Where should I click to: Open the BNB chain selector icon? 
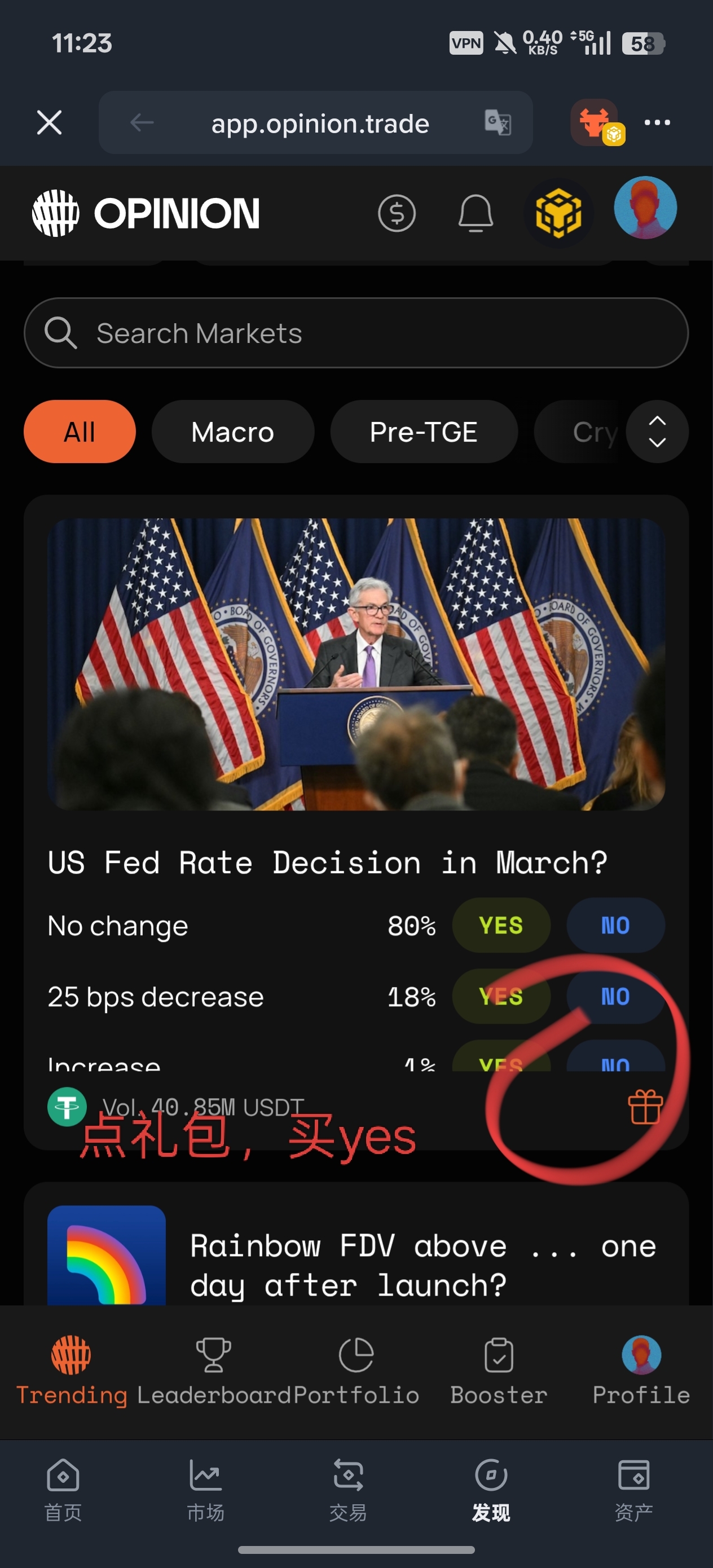(x=558, y=213)
